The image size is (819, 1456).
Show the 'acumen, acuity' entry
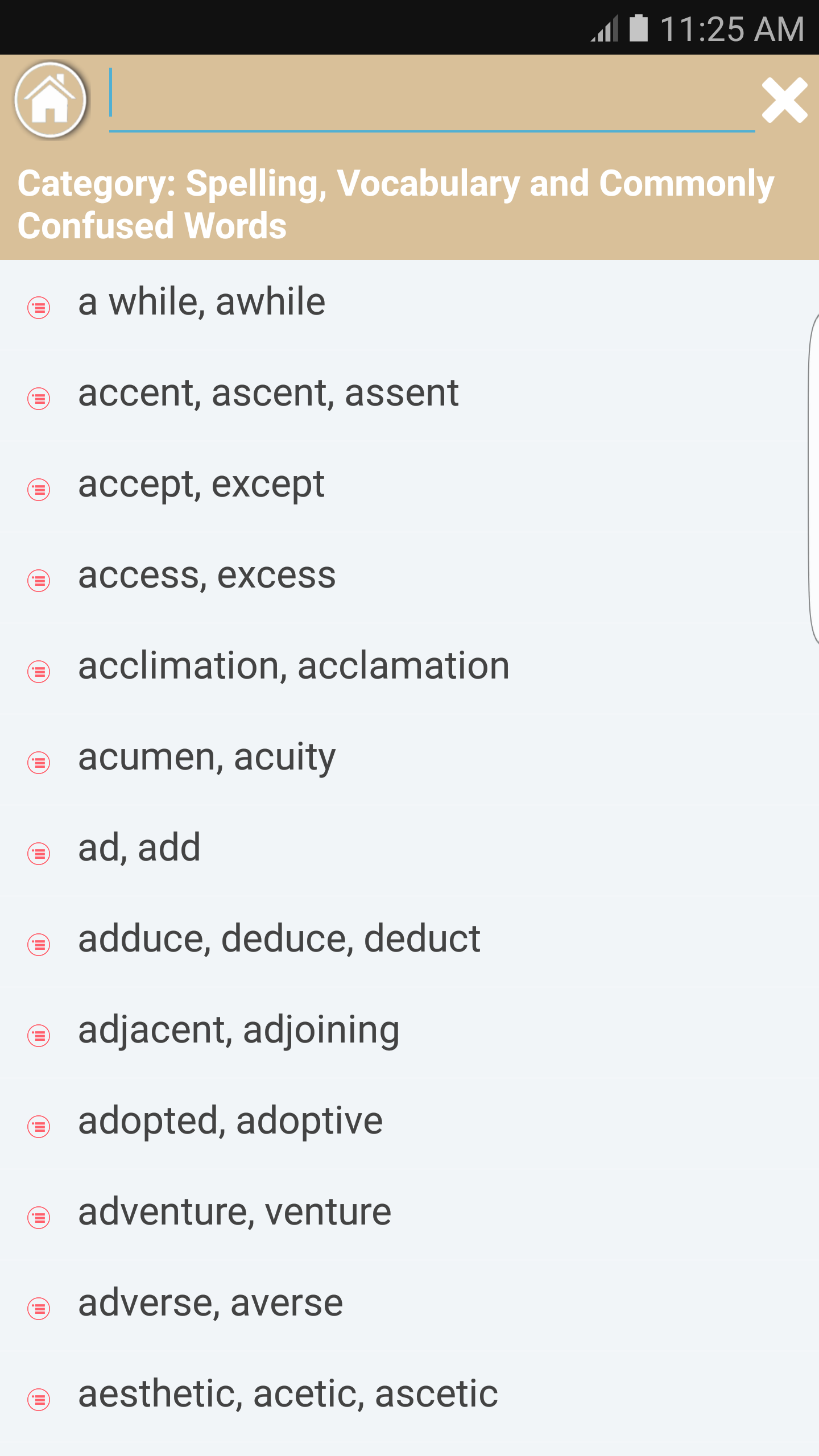tap(207, 757)
